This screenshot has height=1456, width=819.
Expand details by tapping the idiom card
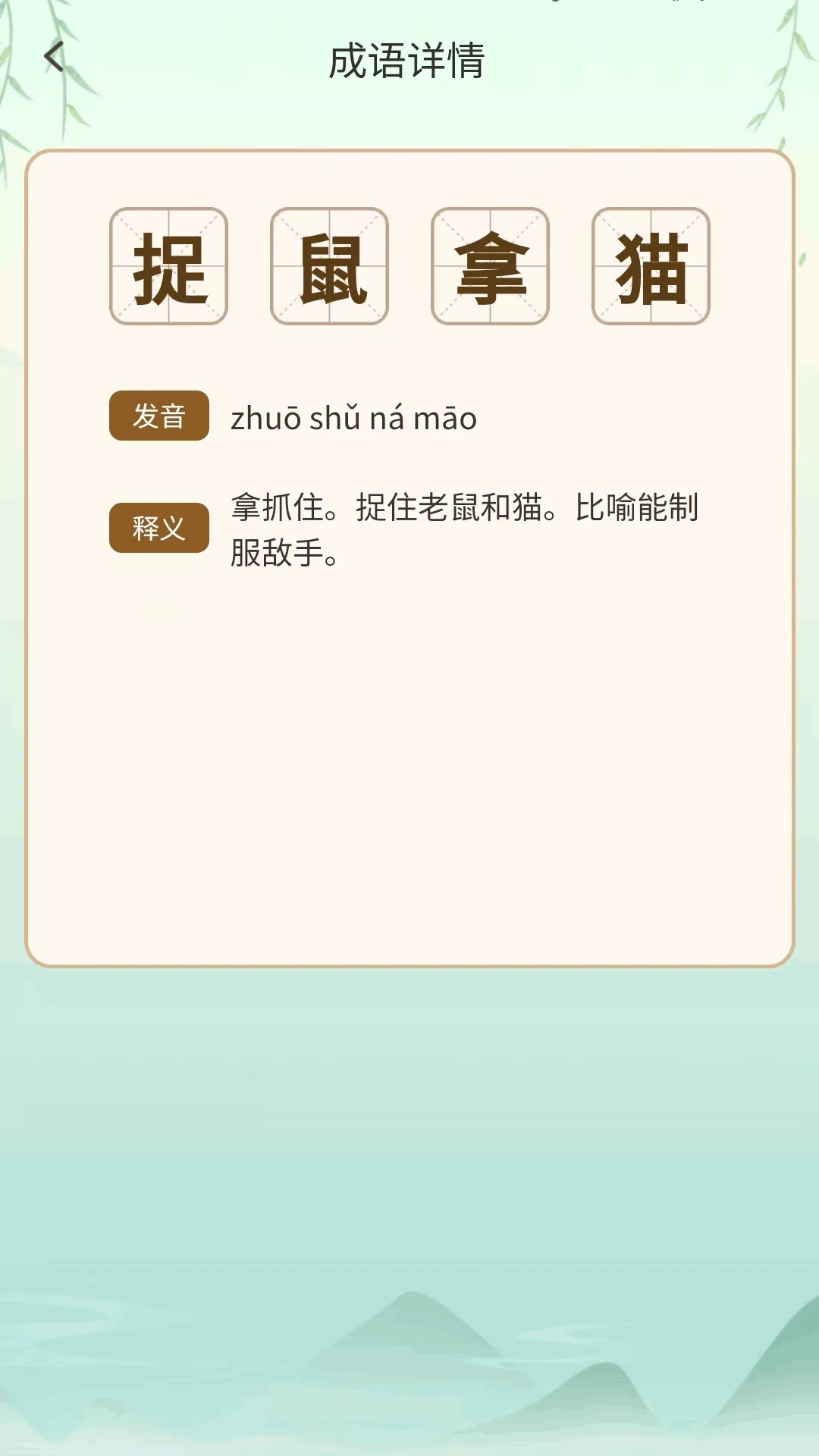[409, 758]
